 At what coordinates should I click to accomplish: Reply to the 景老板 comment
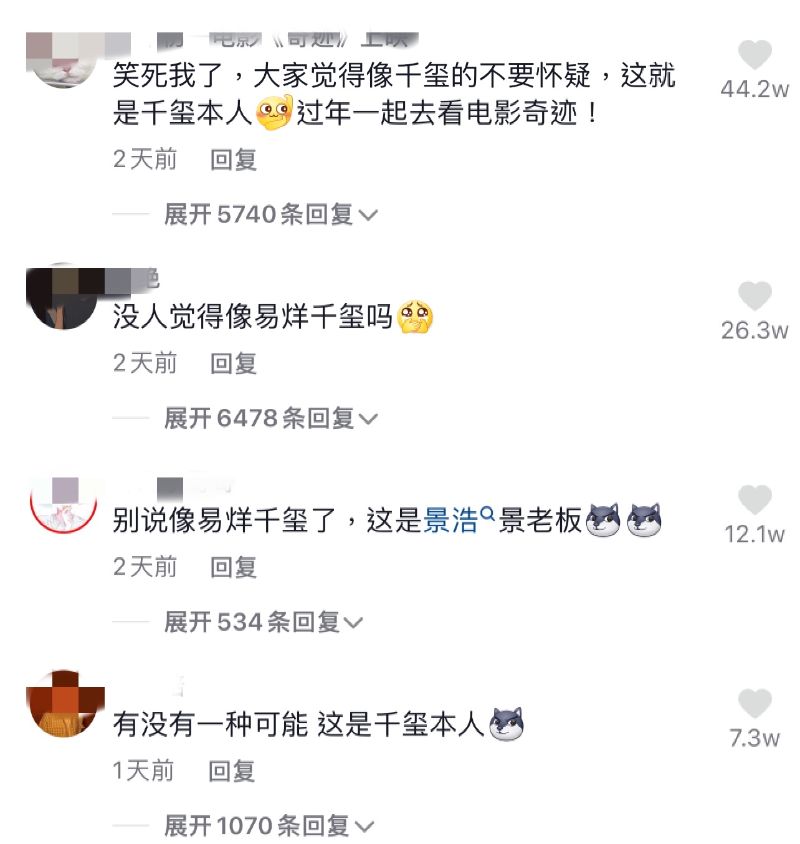(x=234, y=567)
